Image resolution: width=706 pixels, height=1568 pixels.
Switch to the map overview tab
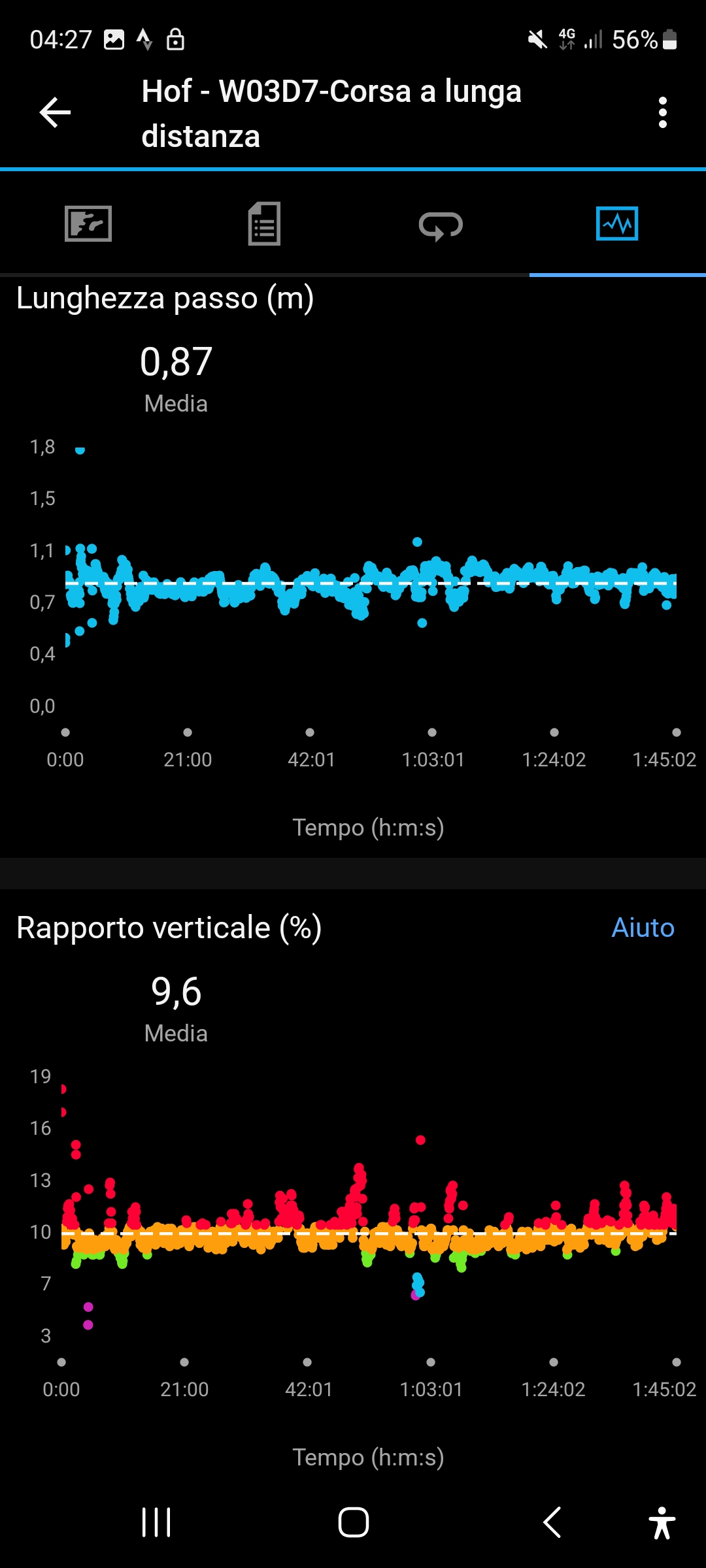(x=88, y=223)
